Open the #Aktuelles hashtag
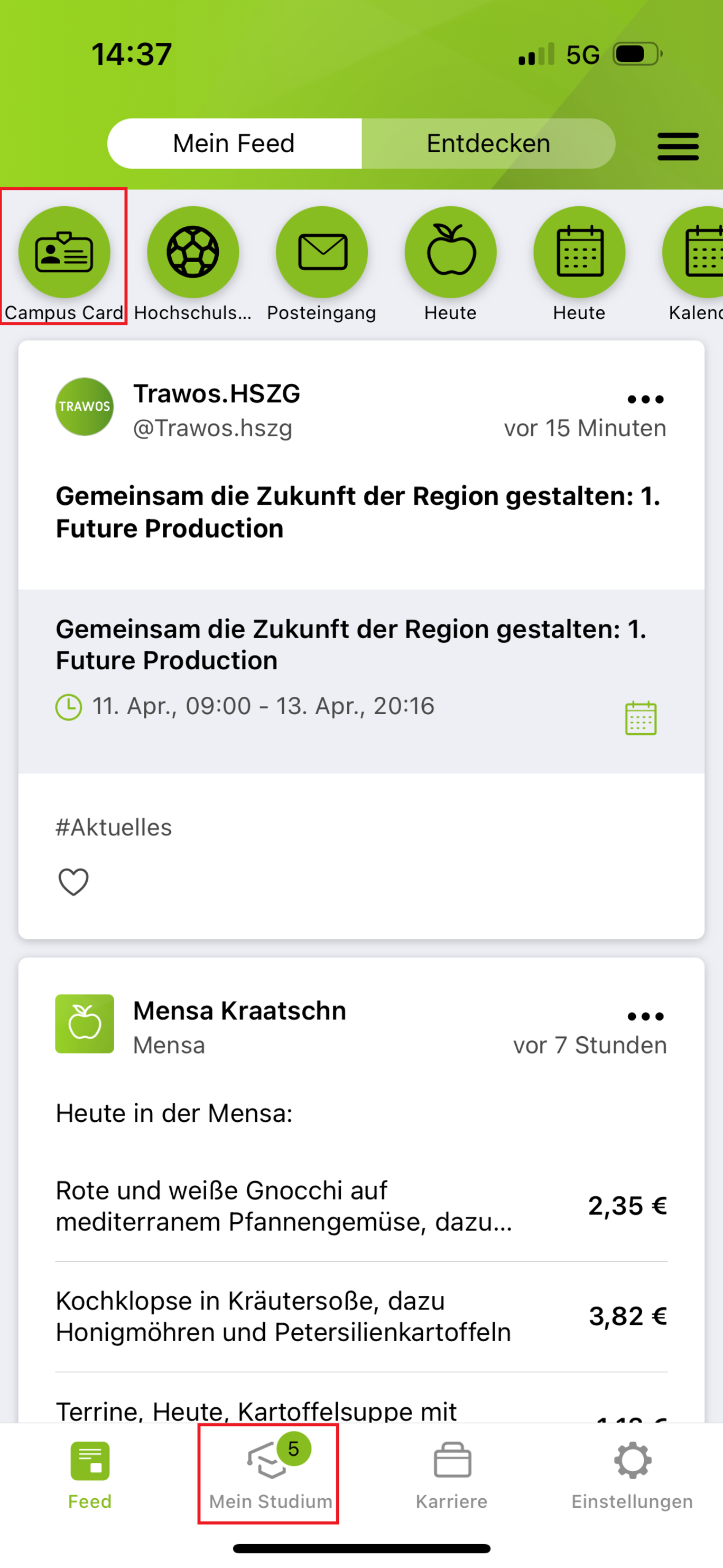The width and height of the screenshot is (723, 1568). click(x=114, y=827)
